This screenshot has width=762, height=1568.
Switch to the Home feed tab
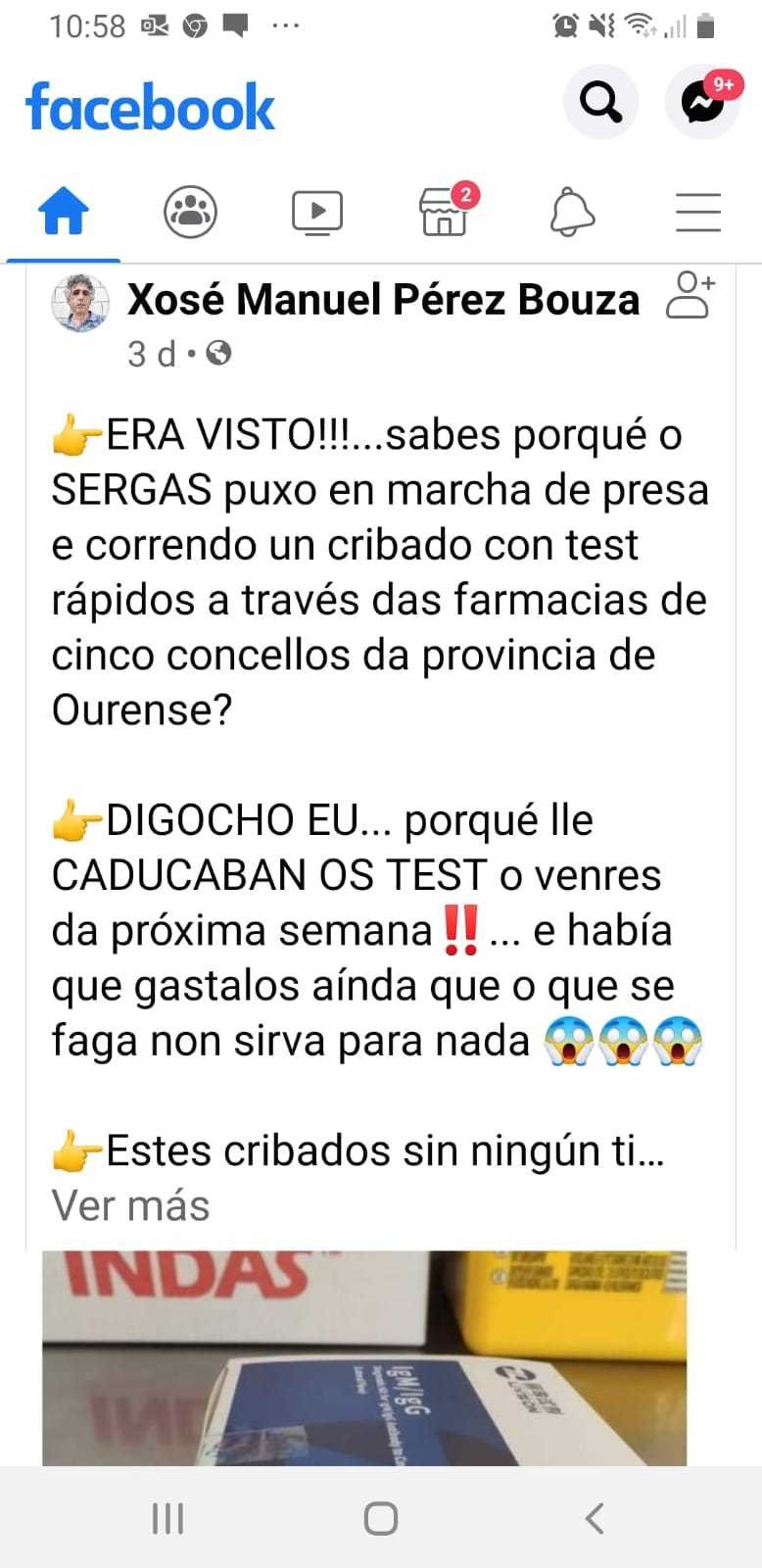64,213
